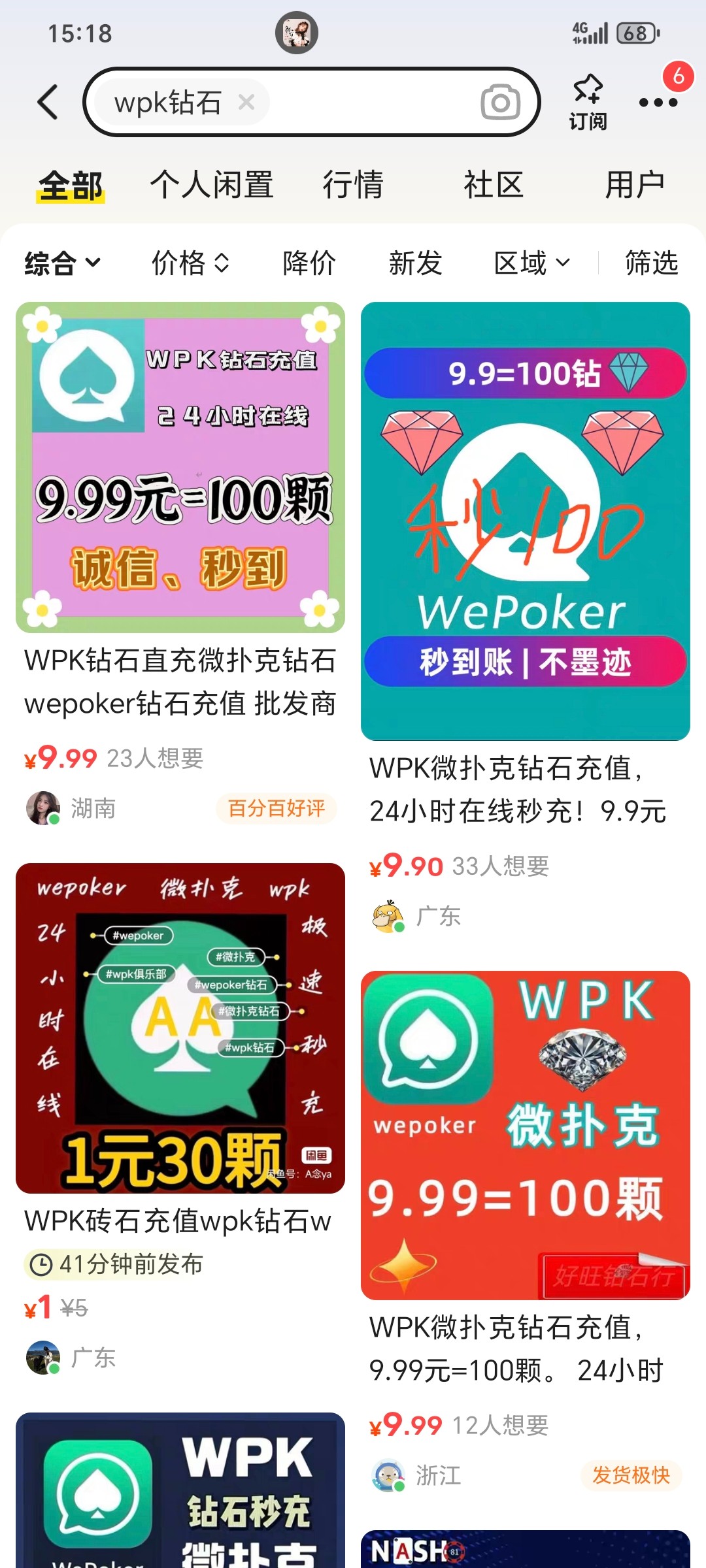The width and height of the screenshot is (706, 1568).
Task: Switch to the 个人闲置 tab
Action: (212, 185)
